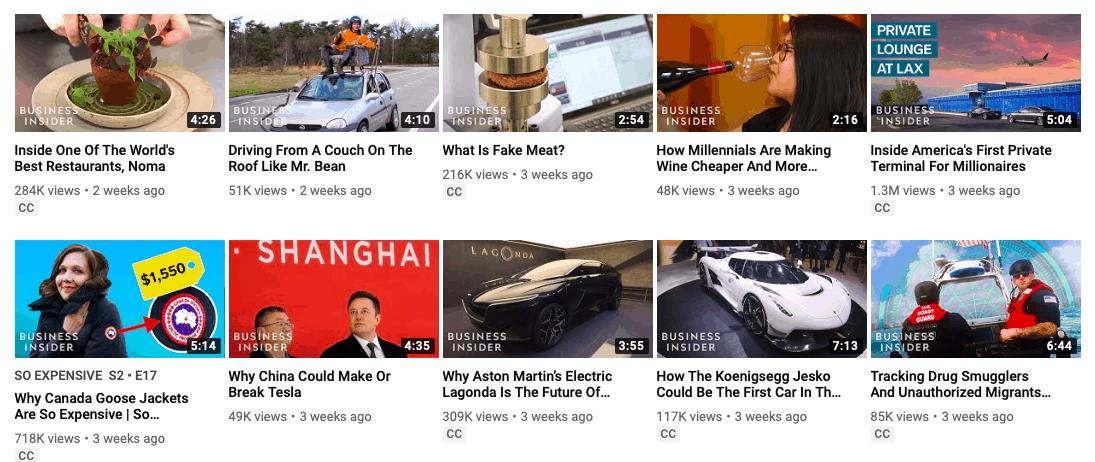Open the What Is Fake Meat? video
Screen dimensions: 1095x462
point(547,73)
